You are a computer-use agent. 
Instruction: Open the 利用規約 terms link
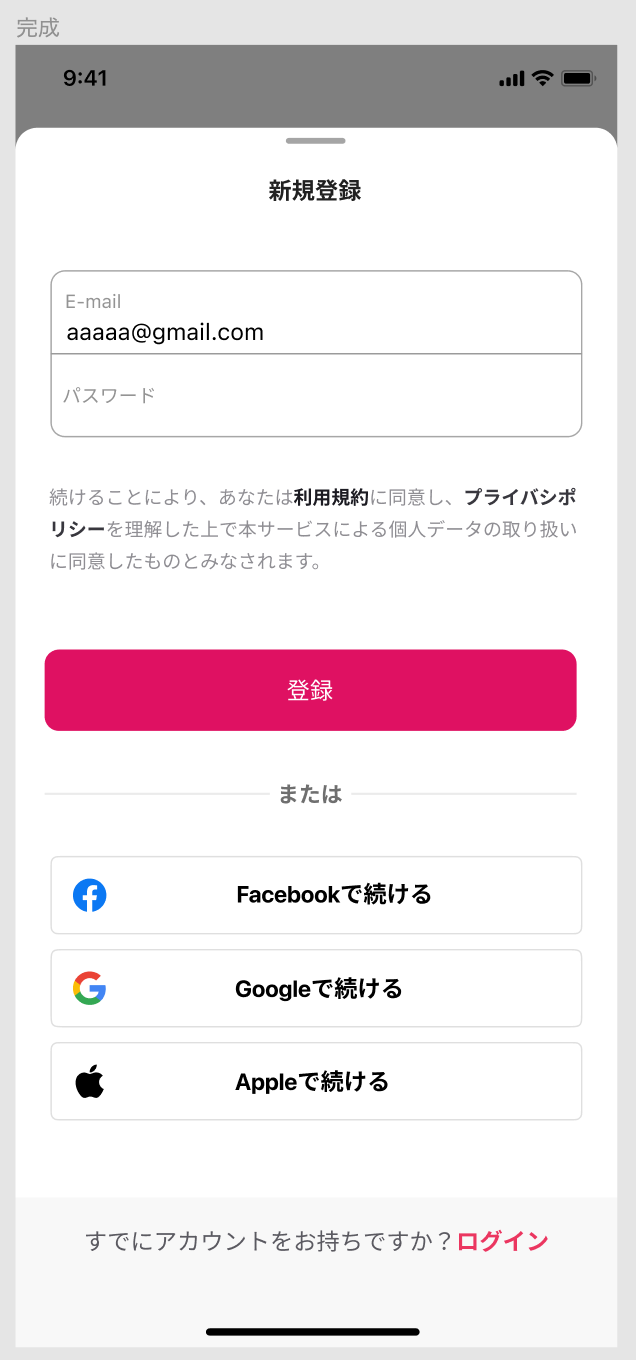(332, 497)
